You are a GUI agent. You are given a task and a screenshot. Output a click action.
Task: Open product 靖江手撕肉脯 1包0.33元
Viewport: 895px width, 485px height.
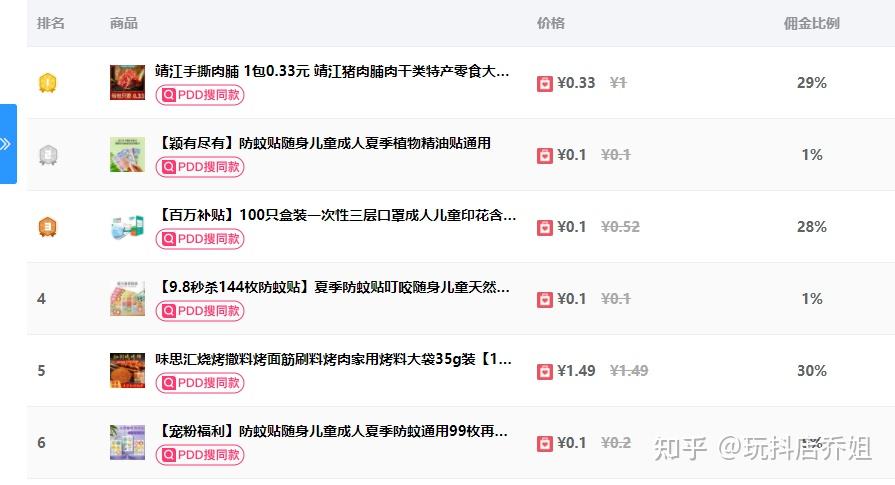click(332, 72)
